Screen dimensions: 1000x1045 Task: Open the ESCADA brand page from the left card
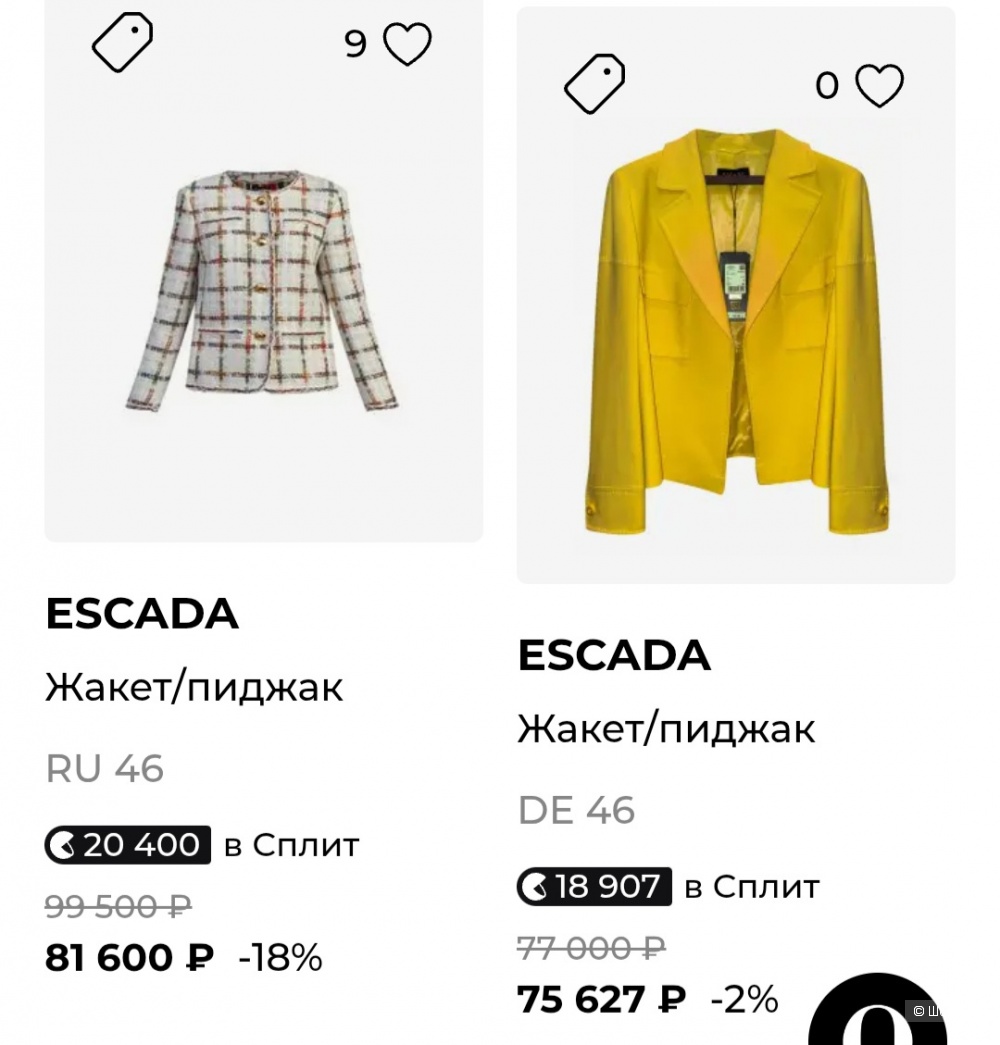(141, 613)
